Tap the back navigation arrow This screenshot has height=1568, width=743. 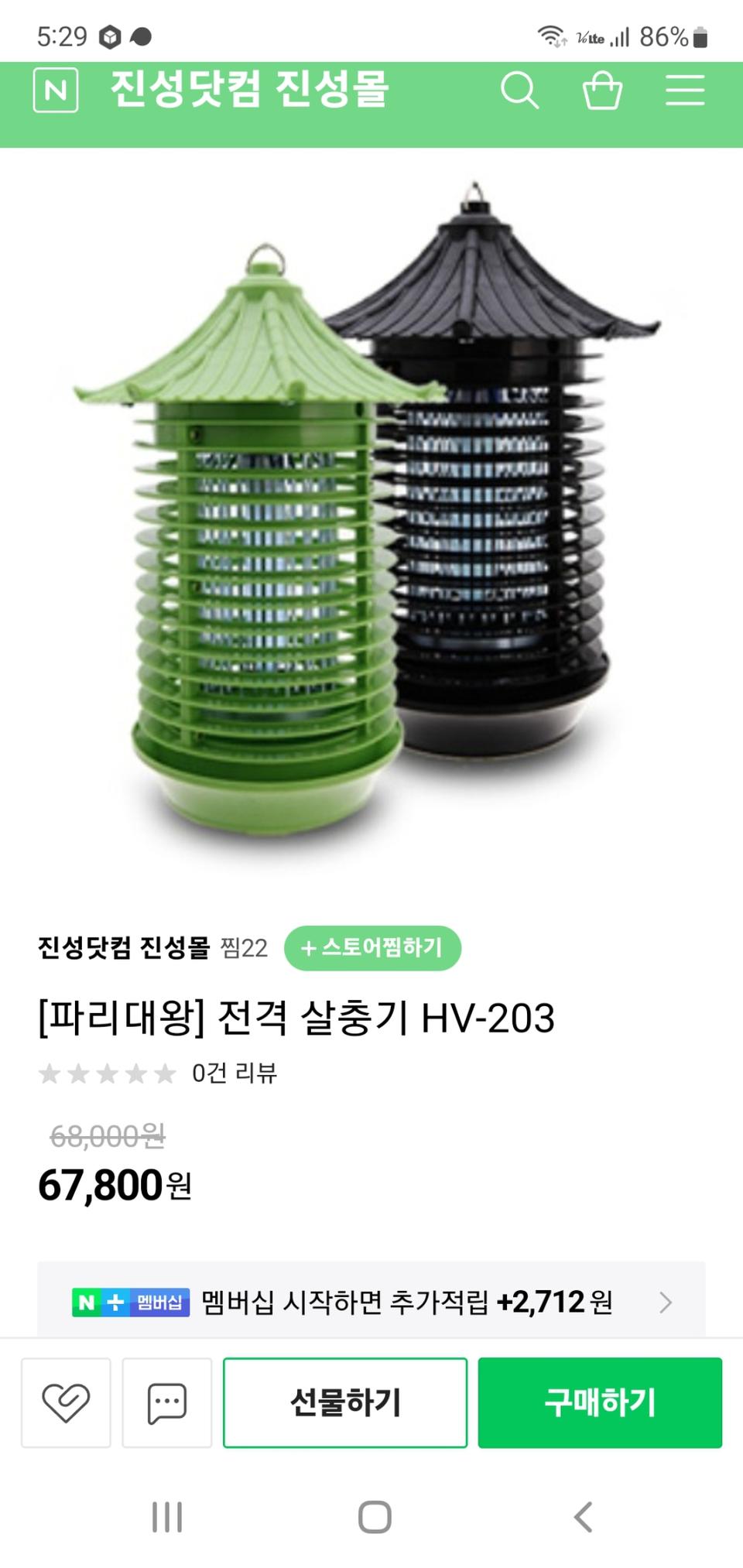[x=582, y=1518]
